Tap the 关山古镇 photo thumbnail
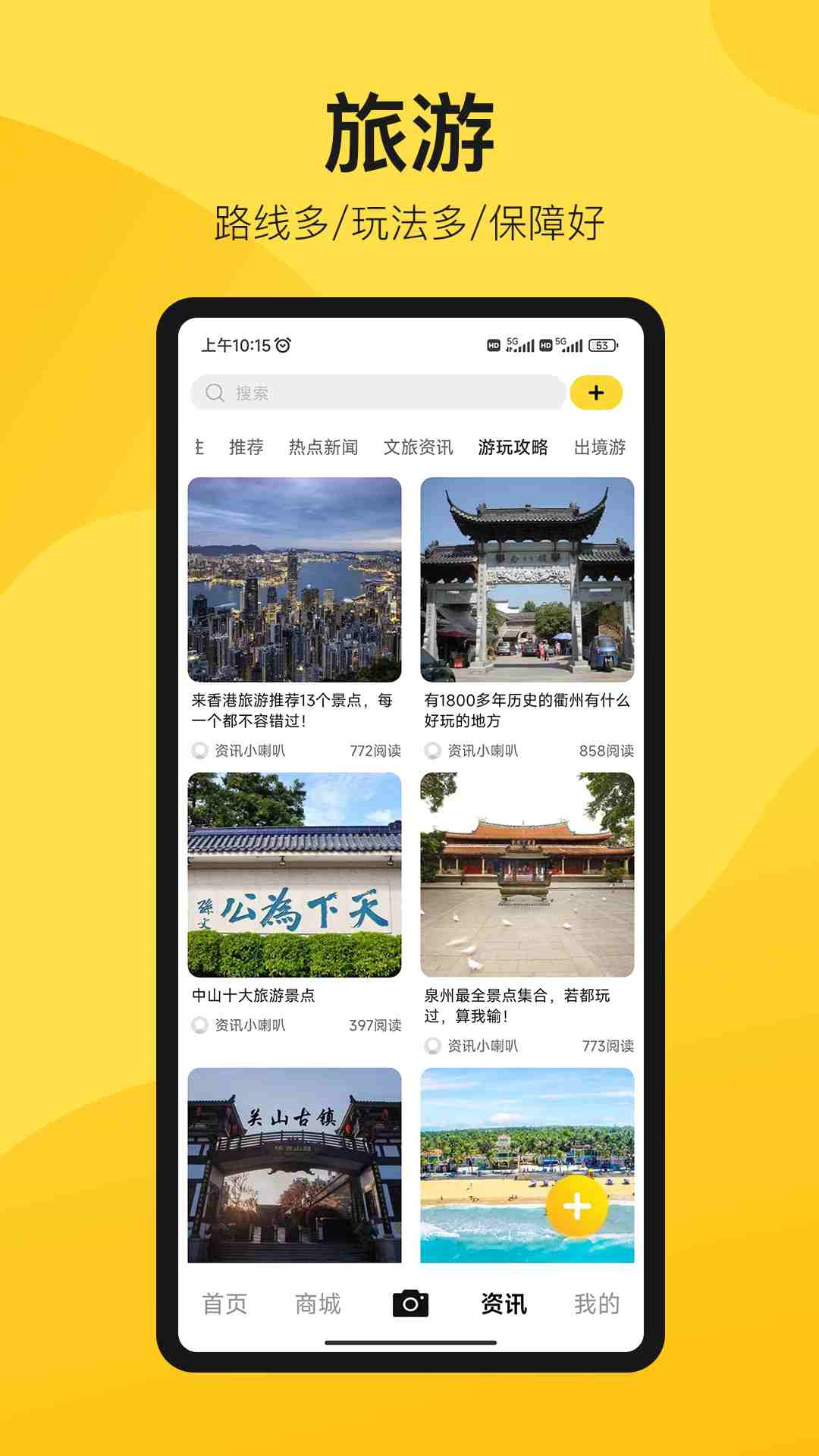The image size is (819, 1456). 296,1160
